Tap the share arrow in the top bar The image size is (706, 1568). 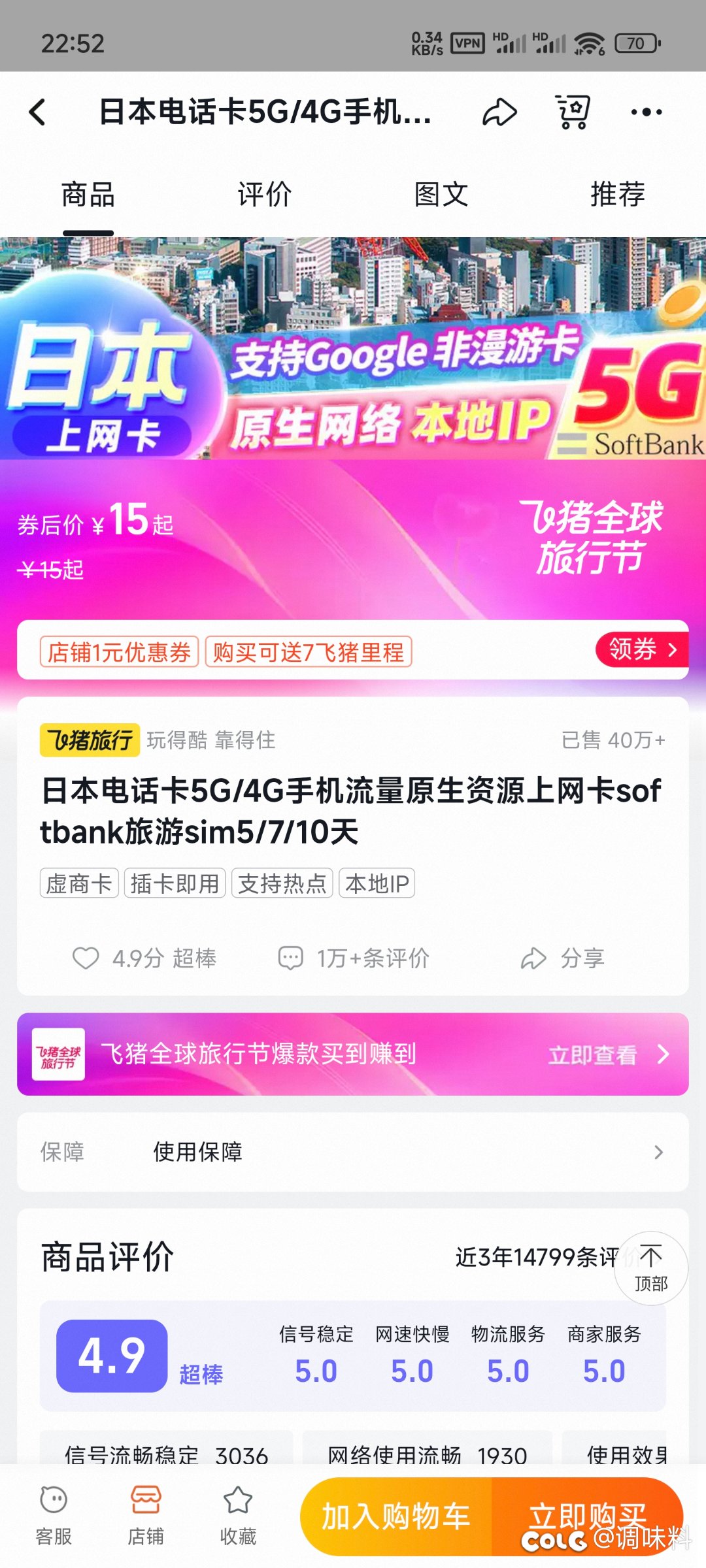(499, 112)
